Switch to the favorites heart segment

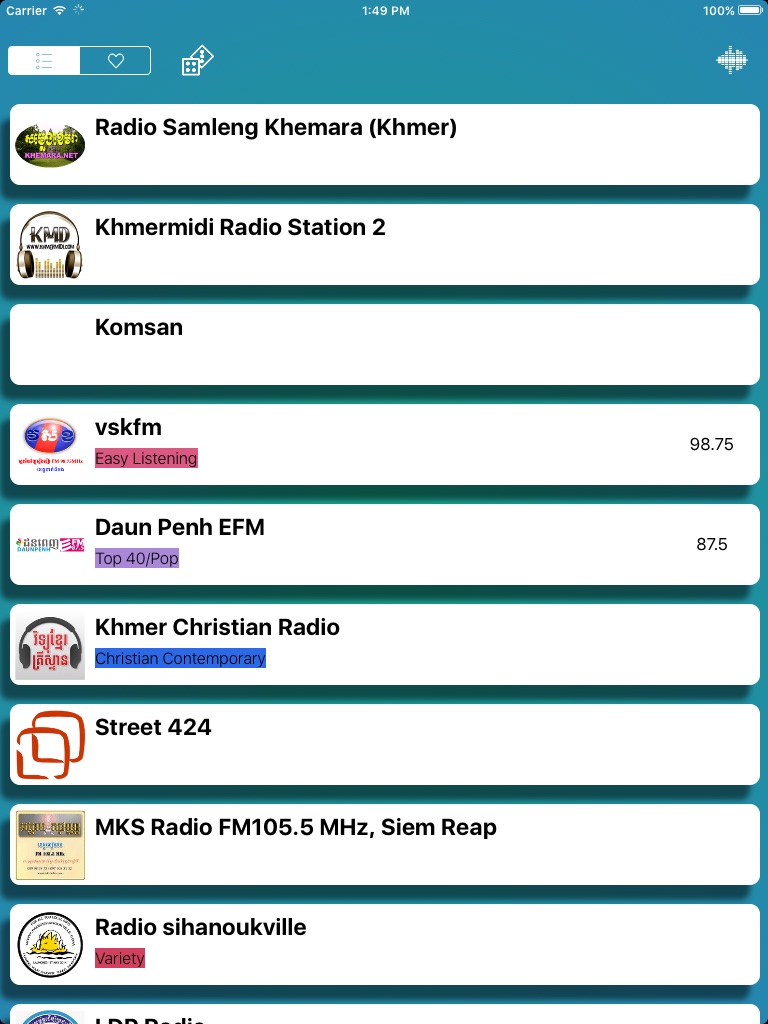[116, 61]
